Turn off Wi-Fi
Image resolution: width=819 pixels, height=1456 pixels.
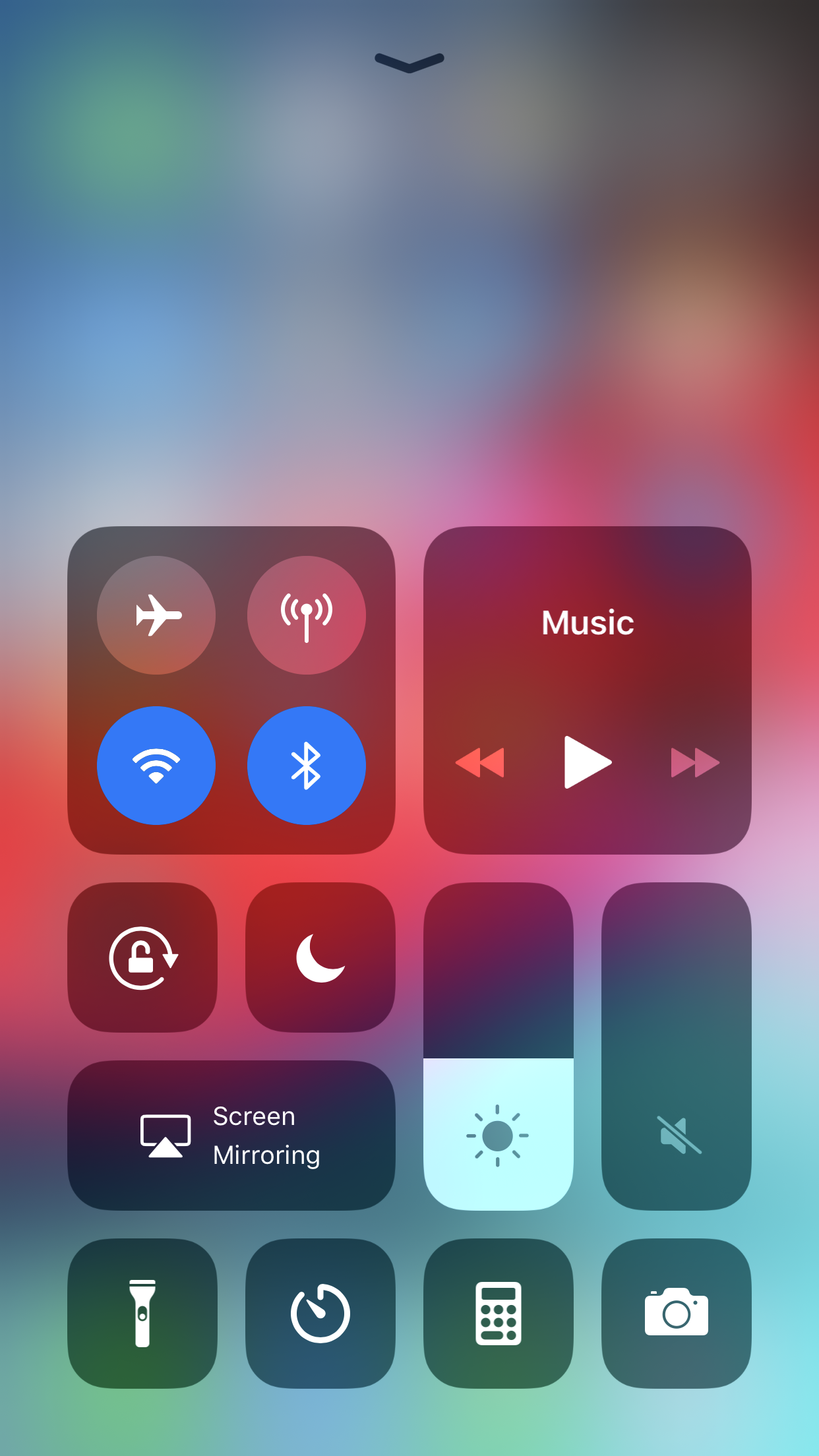pos(156,766)
